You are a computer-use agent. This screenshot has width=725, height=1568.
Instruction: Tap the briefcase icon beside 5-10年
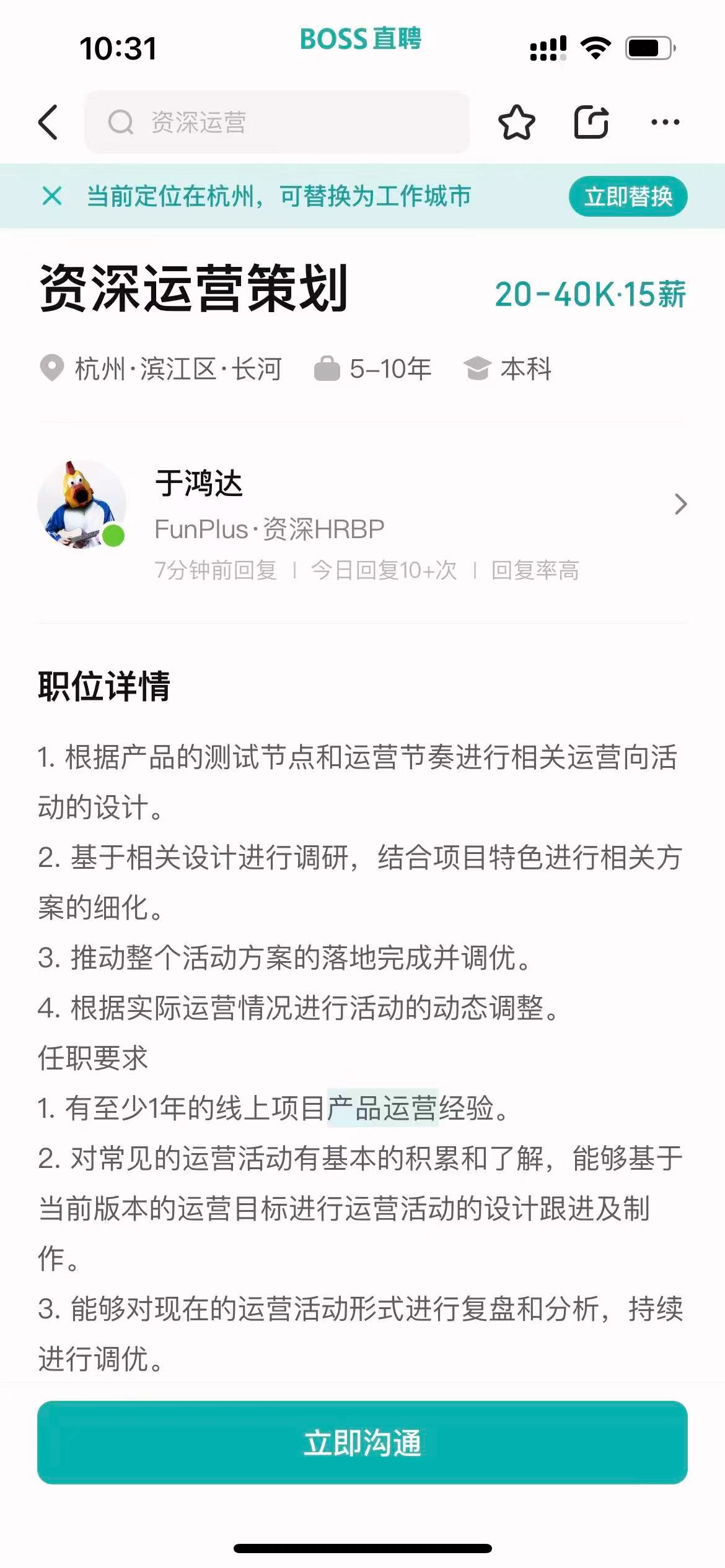click(x=327, y=367)
